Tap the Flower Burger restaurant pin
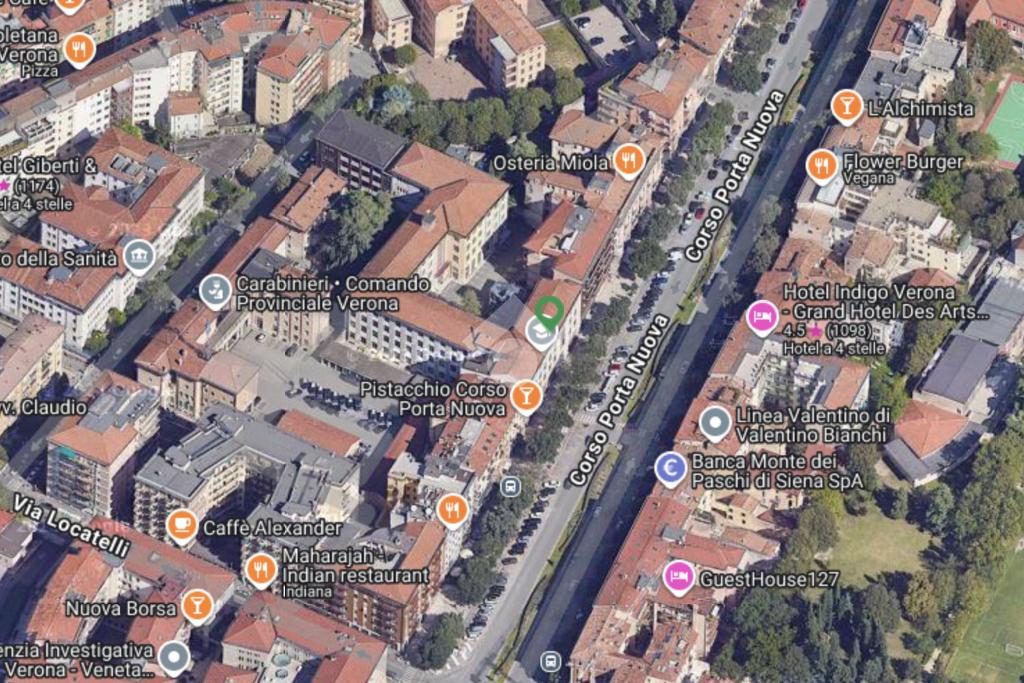Viewport: 1024px width, 683px height. 822,166
